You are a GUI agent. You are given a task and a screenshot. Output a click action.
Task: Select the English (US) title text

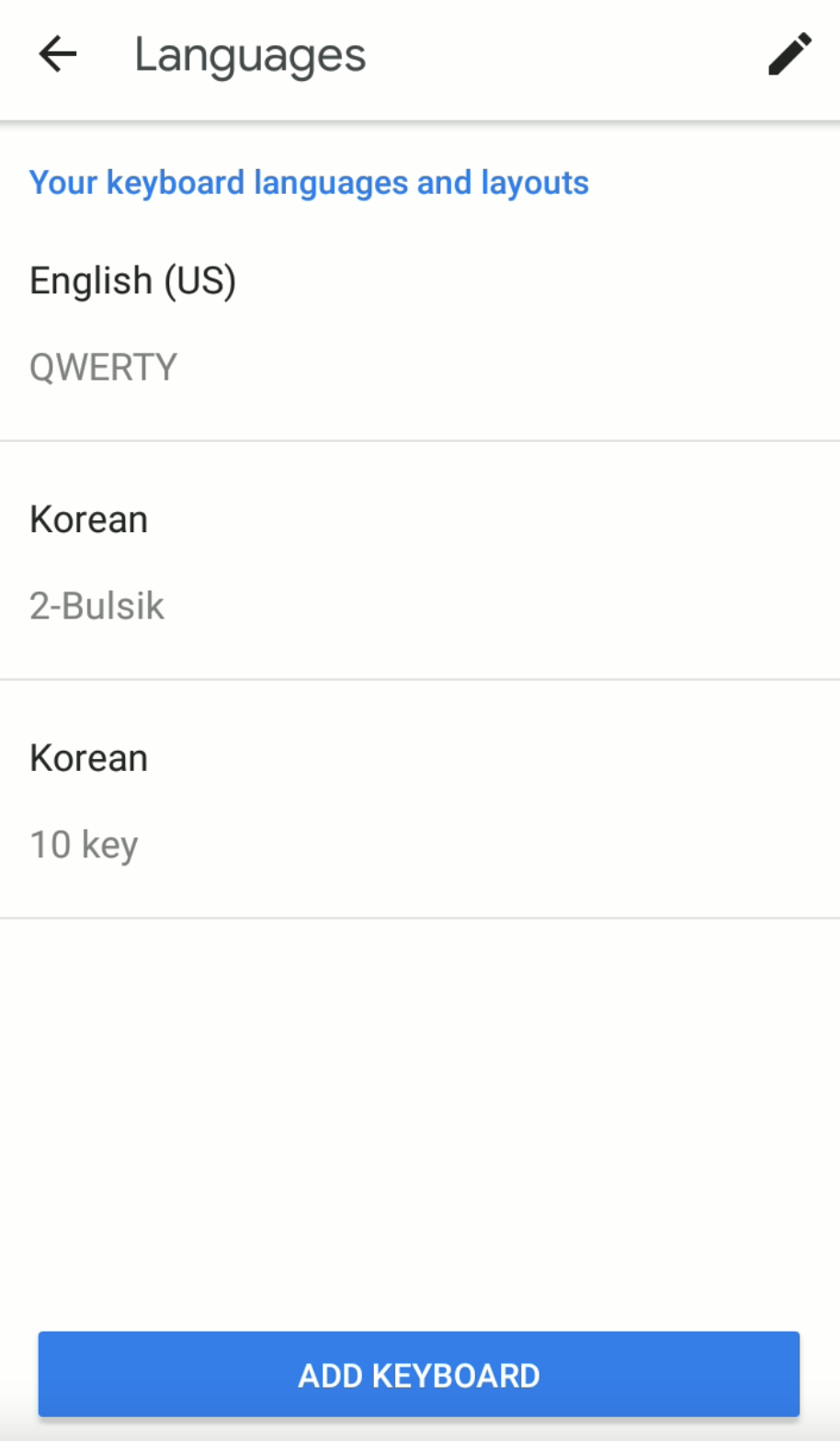point(132,280)
